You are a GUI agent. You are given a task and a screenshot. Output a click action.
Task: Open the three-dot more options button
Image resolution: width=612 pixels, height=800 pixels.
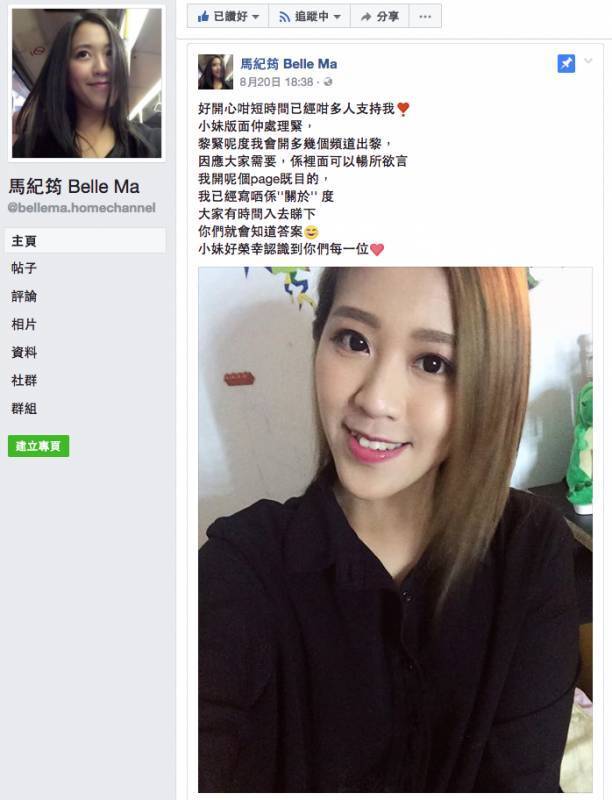(426, 17)
